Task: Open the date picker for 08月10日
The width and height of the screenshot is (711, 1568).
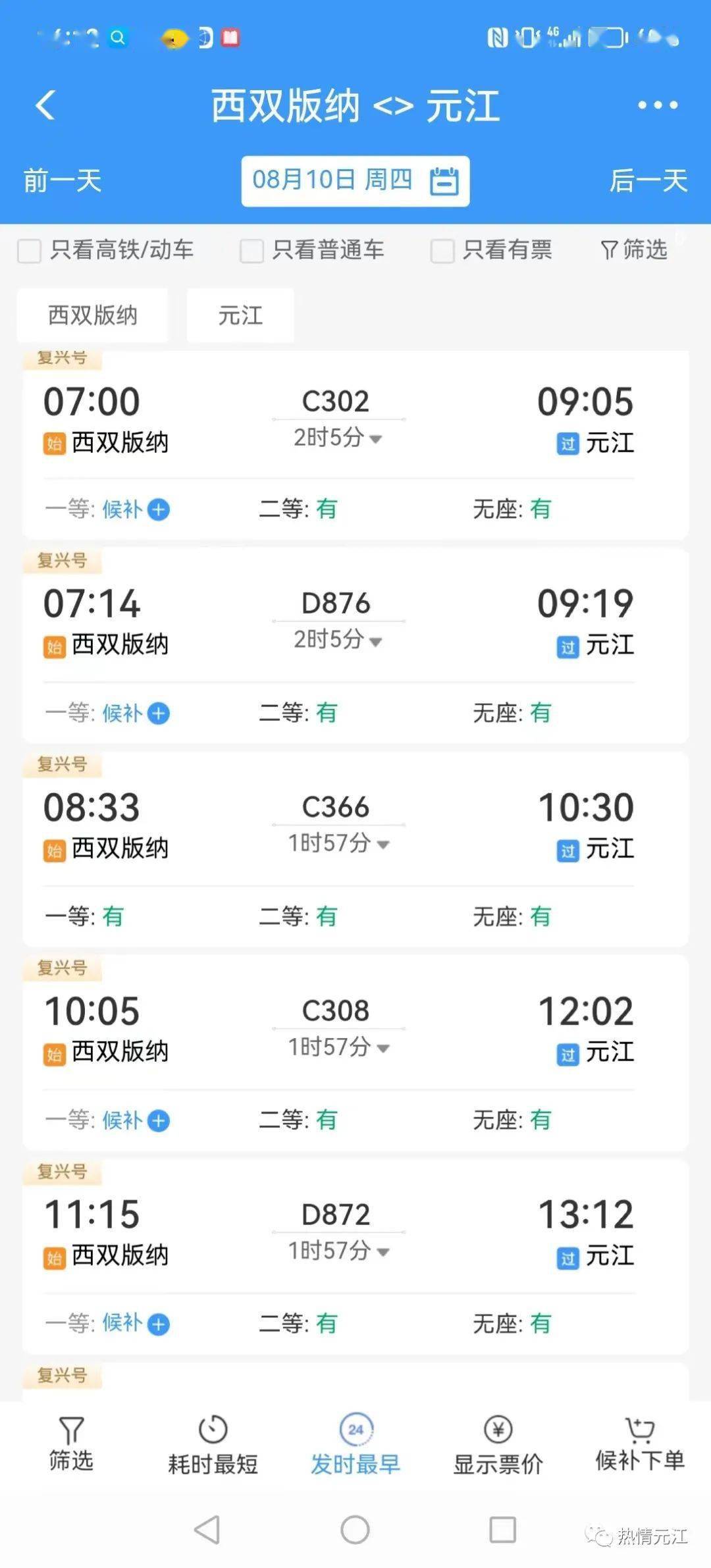Action: click(355, 181)
